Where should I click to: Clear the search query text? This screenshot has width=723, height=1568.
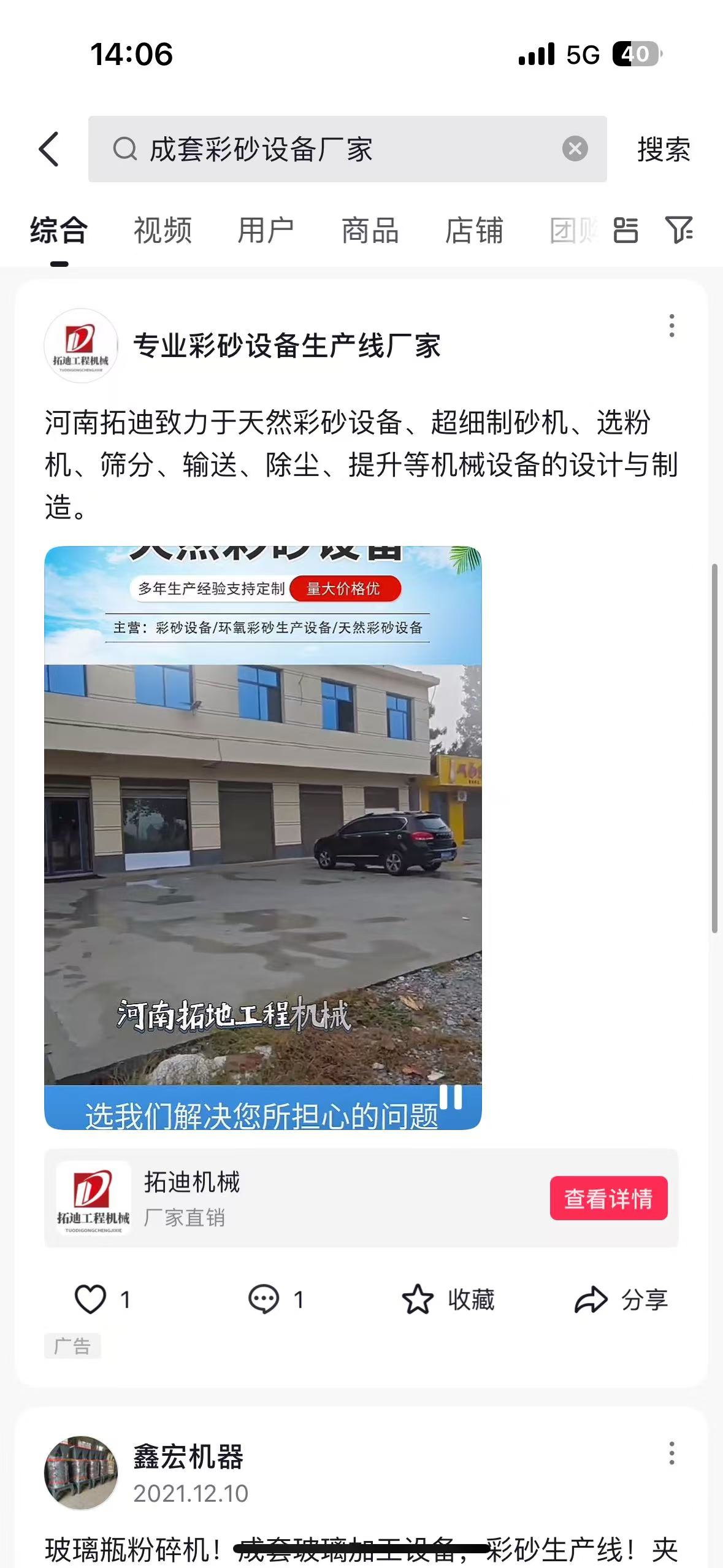pos(575,149)
